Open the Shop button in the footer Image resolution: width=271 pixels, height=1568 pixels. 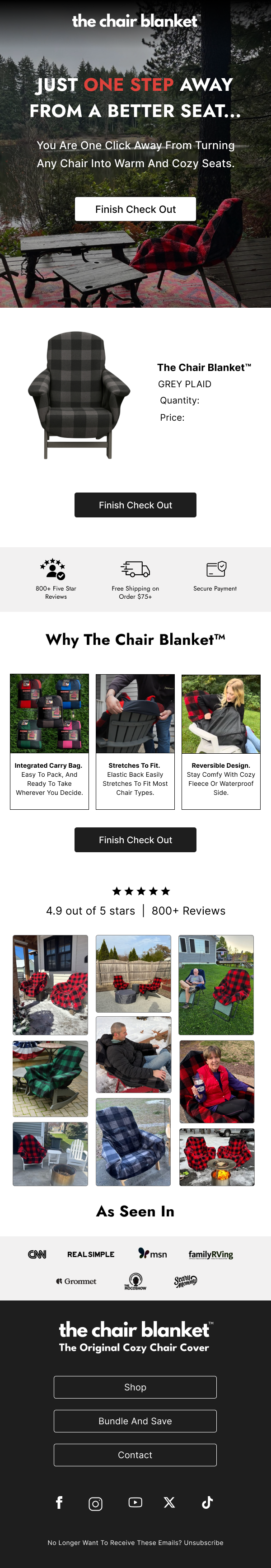click(135, 1387)
